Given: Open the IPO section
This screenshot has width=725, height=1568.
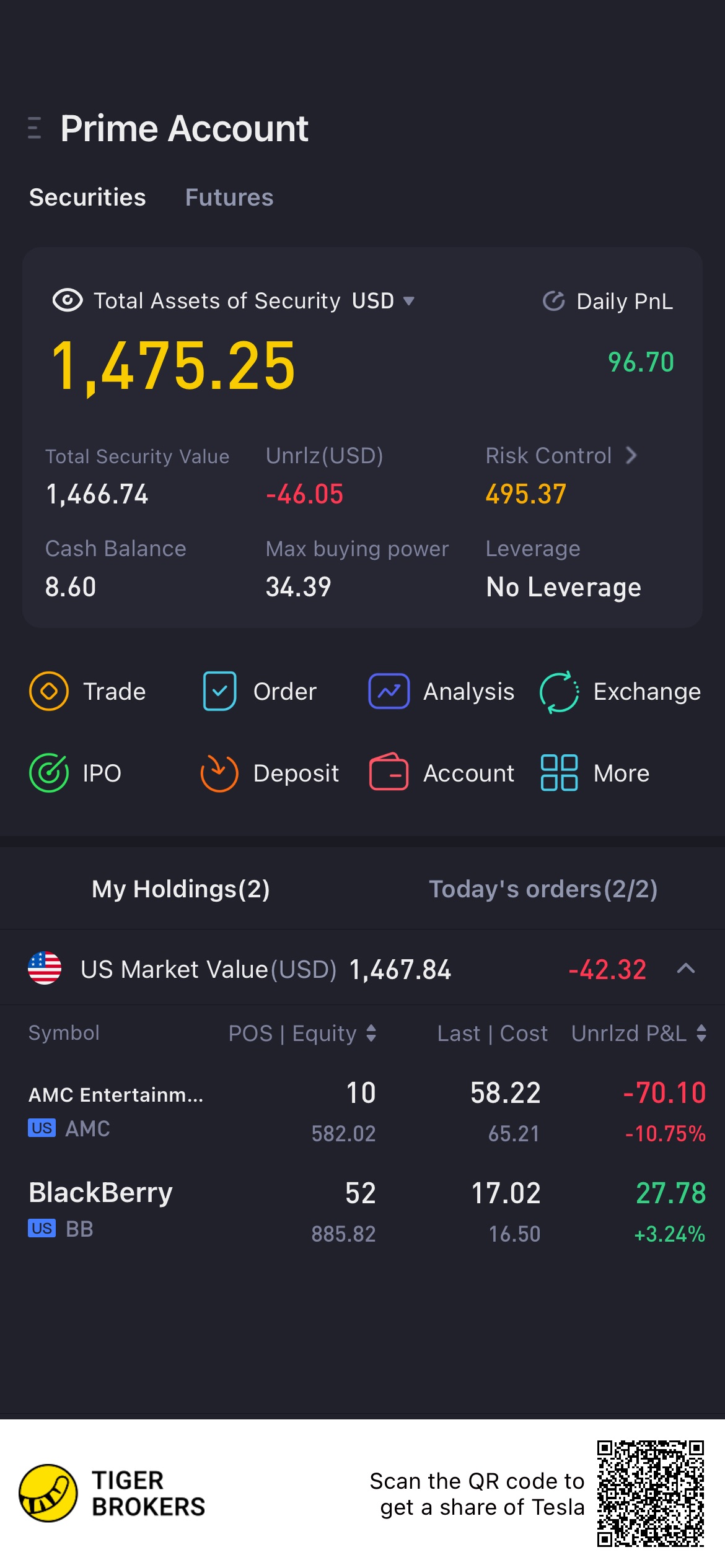Looking at the screenshot, I should click(75, 773).
